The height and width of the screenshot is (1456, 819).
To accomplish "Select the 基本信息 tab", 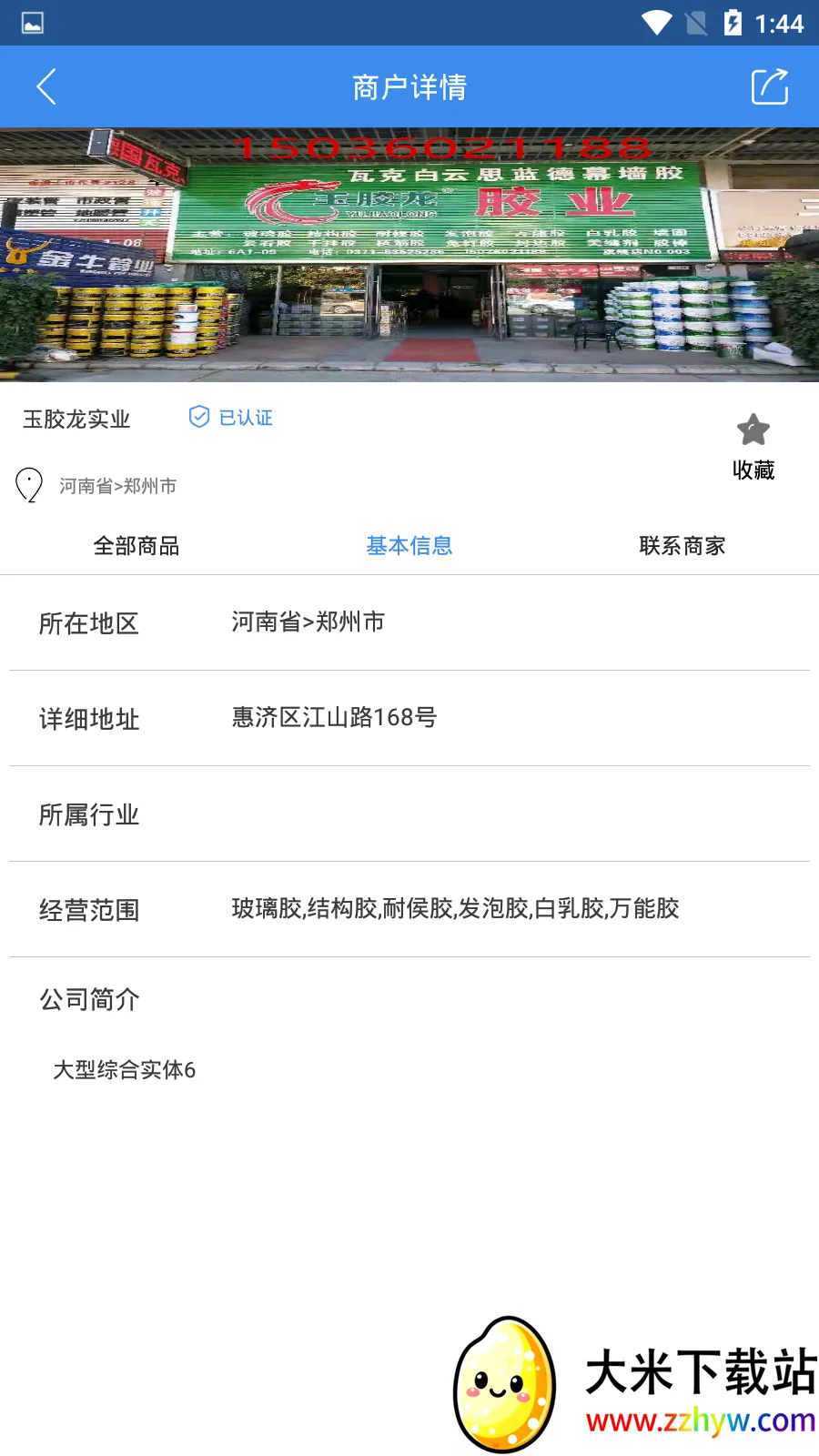I will click(409, 546).
